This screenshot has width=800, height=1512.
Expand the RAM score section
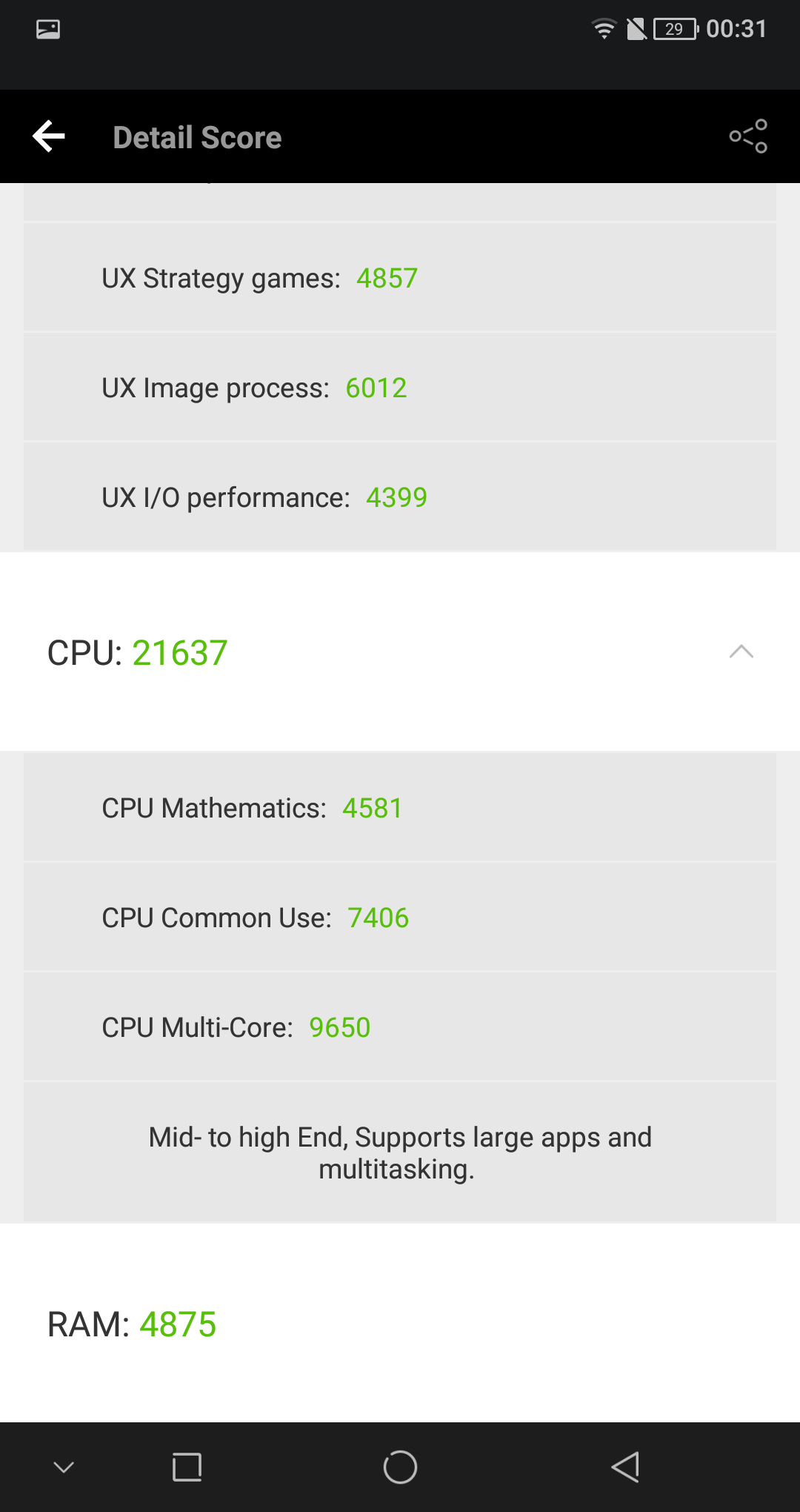click(400, 1324)
